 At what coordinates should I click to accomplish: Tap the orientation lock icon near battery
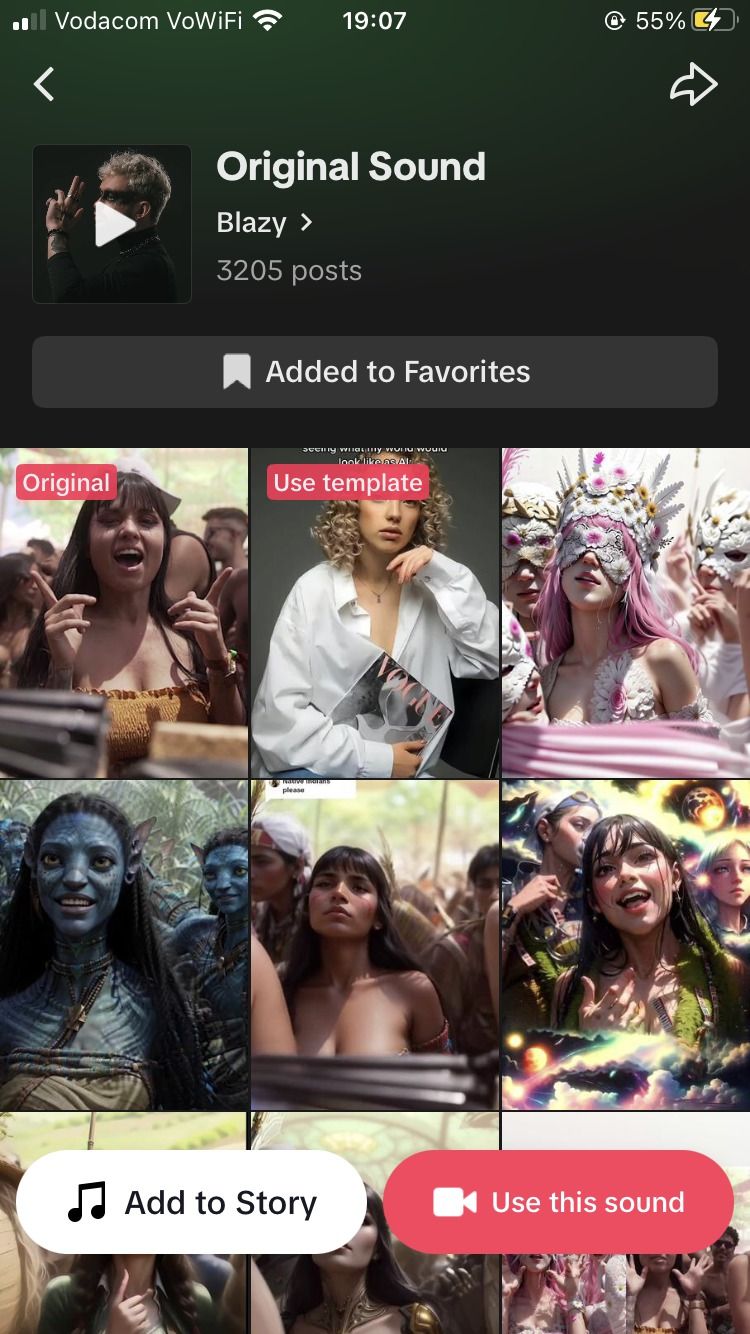click(x=614, y=20)
